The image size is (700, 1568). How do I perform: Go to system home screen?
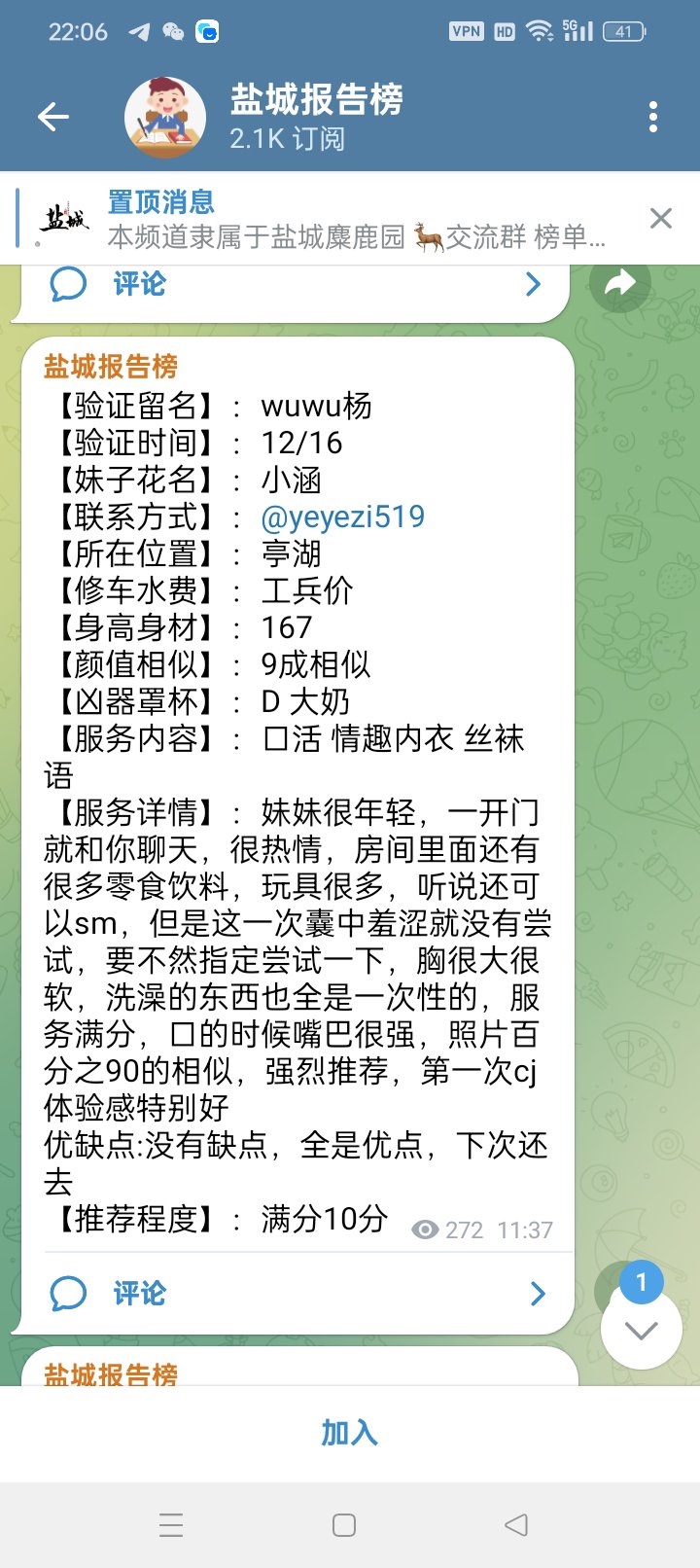click(x=344, y=1525)
